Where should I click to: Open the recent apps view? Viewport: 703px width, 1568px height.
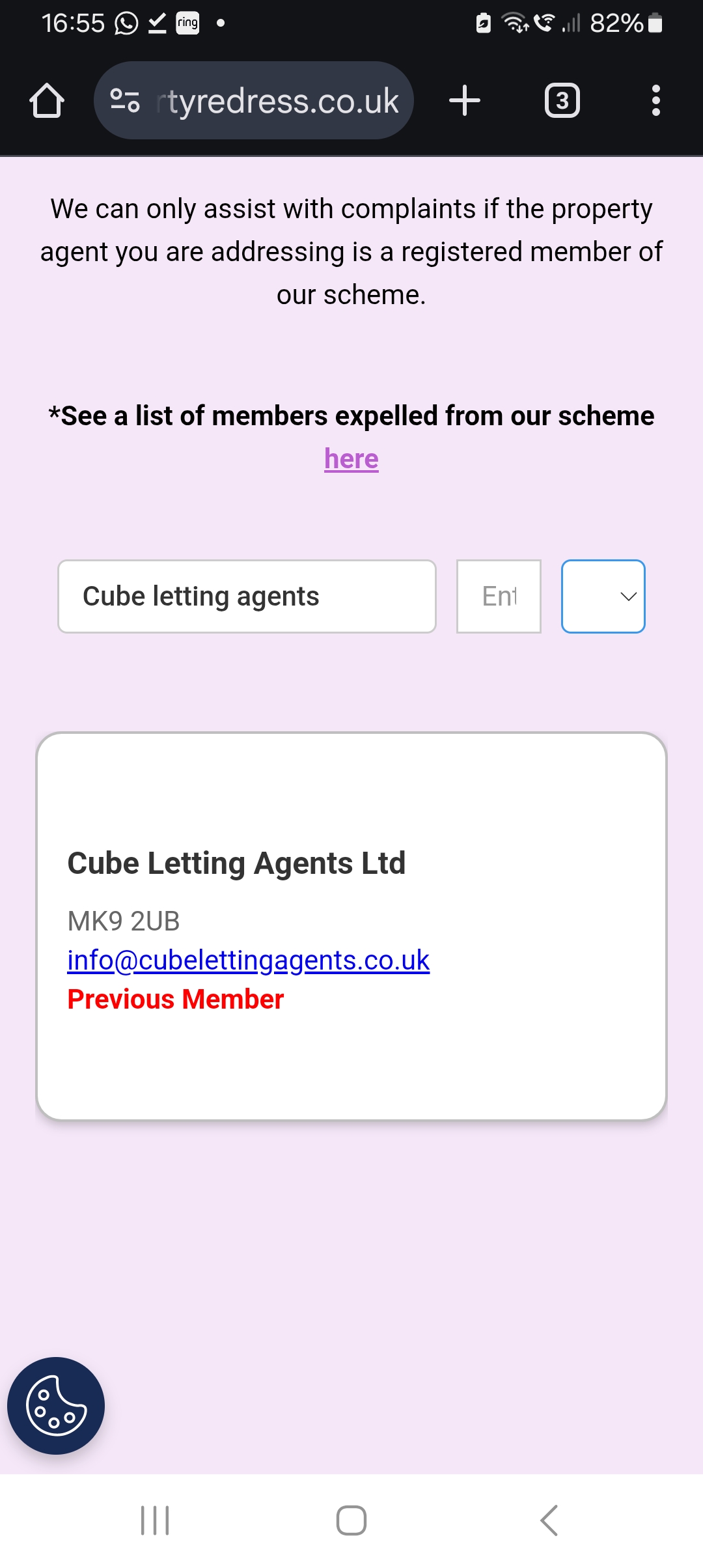pos(155,1520)
